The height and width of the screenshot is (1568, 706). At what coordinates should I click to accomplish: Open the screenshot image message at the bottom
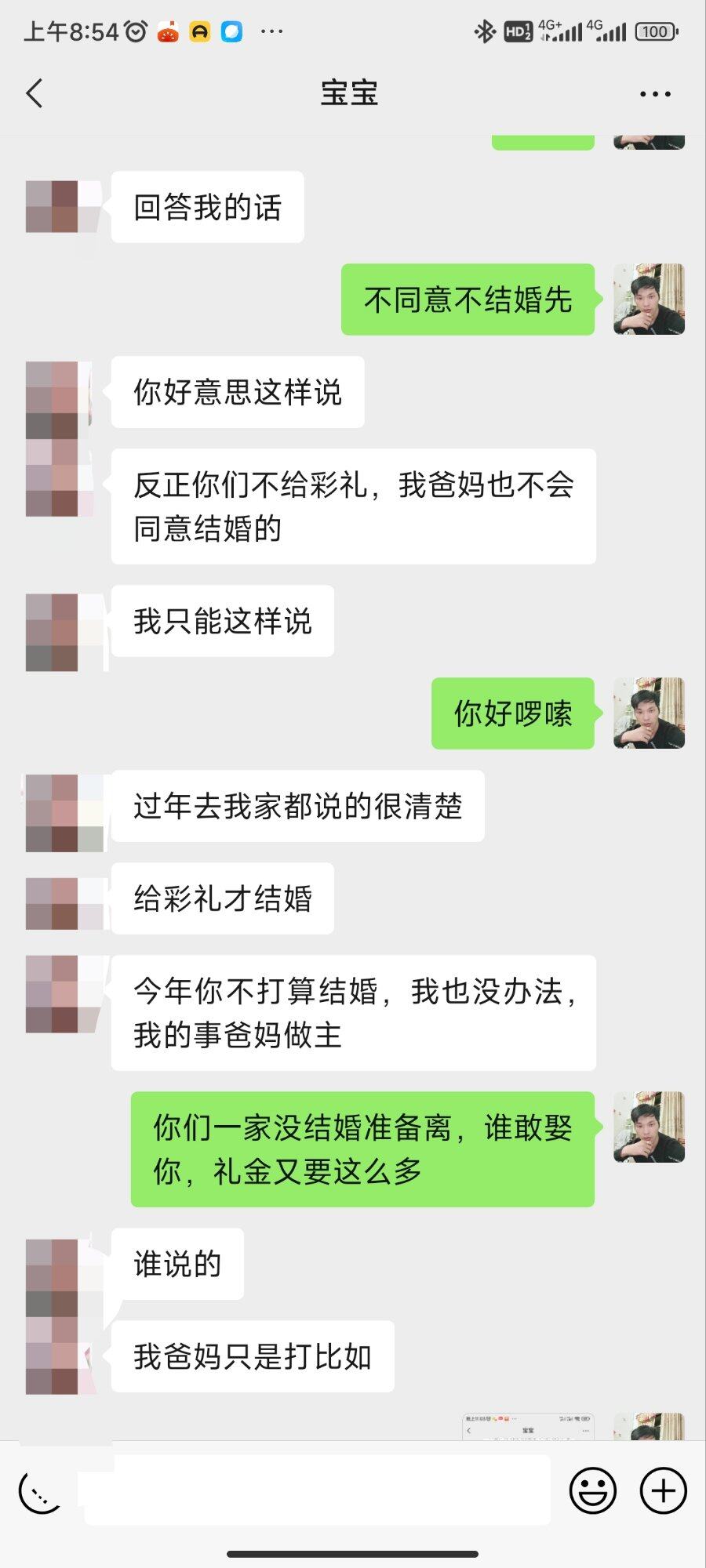pos(527,1428)
